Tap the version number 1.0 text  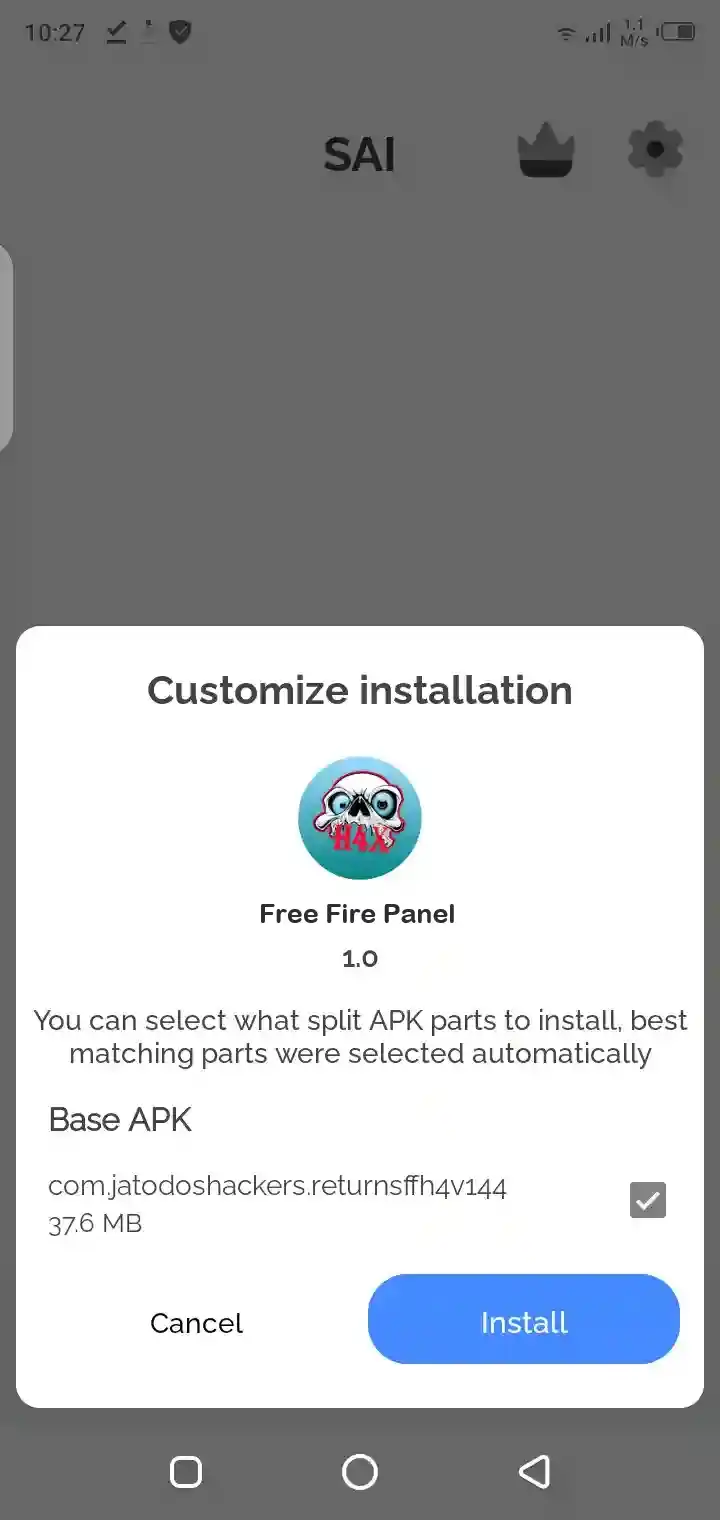point(359,958)
